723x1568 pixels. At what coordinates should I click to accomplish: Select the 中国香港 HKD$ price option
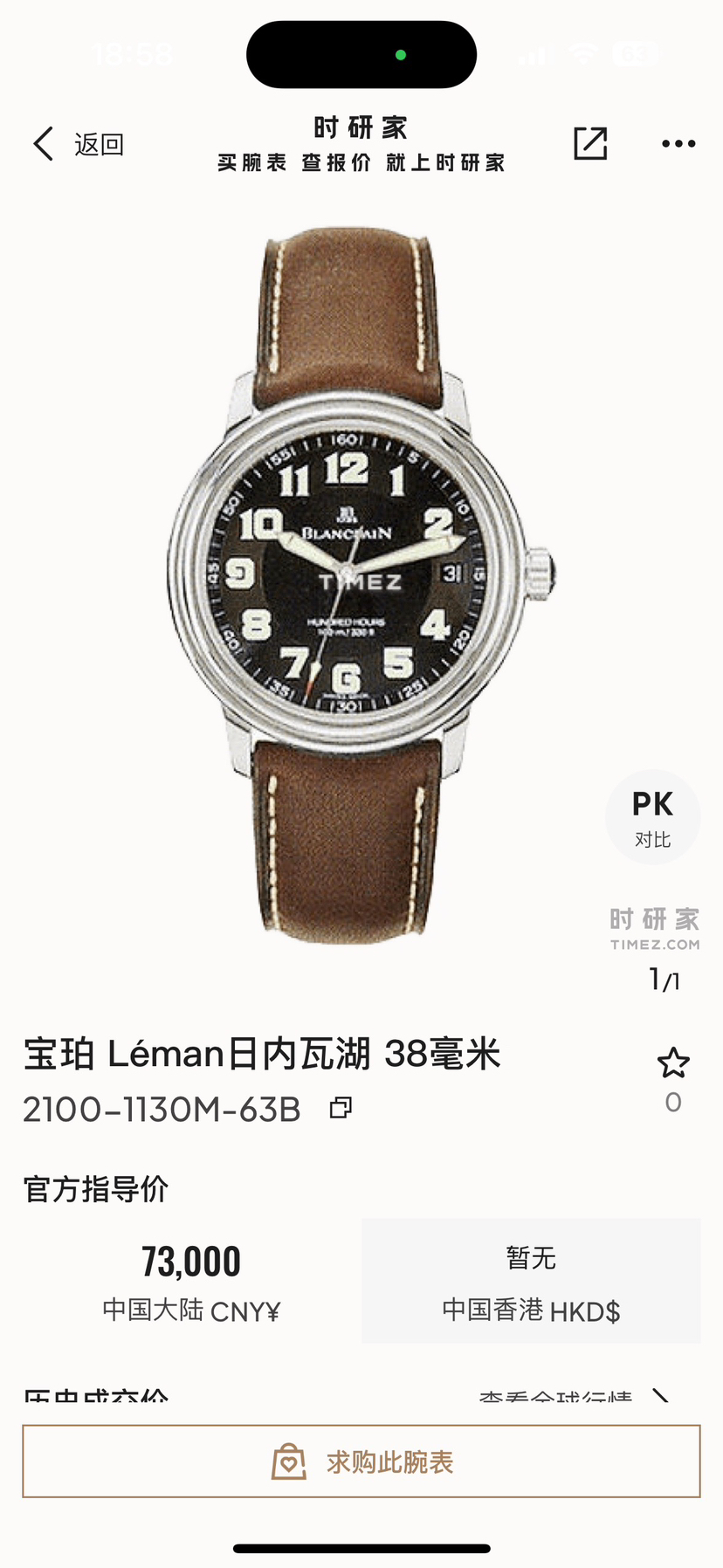coord(531,1281)
